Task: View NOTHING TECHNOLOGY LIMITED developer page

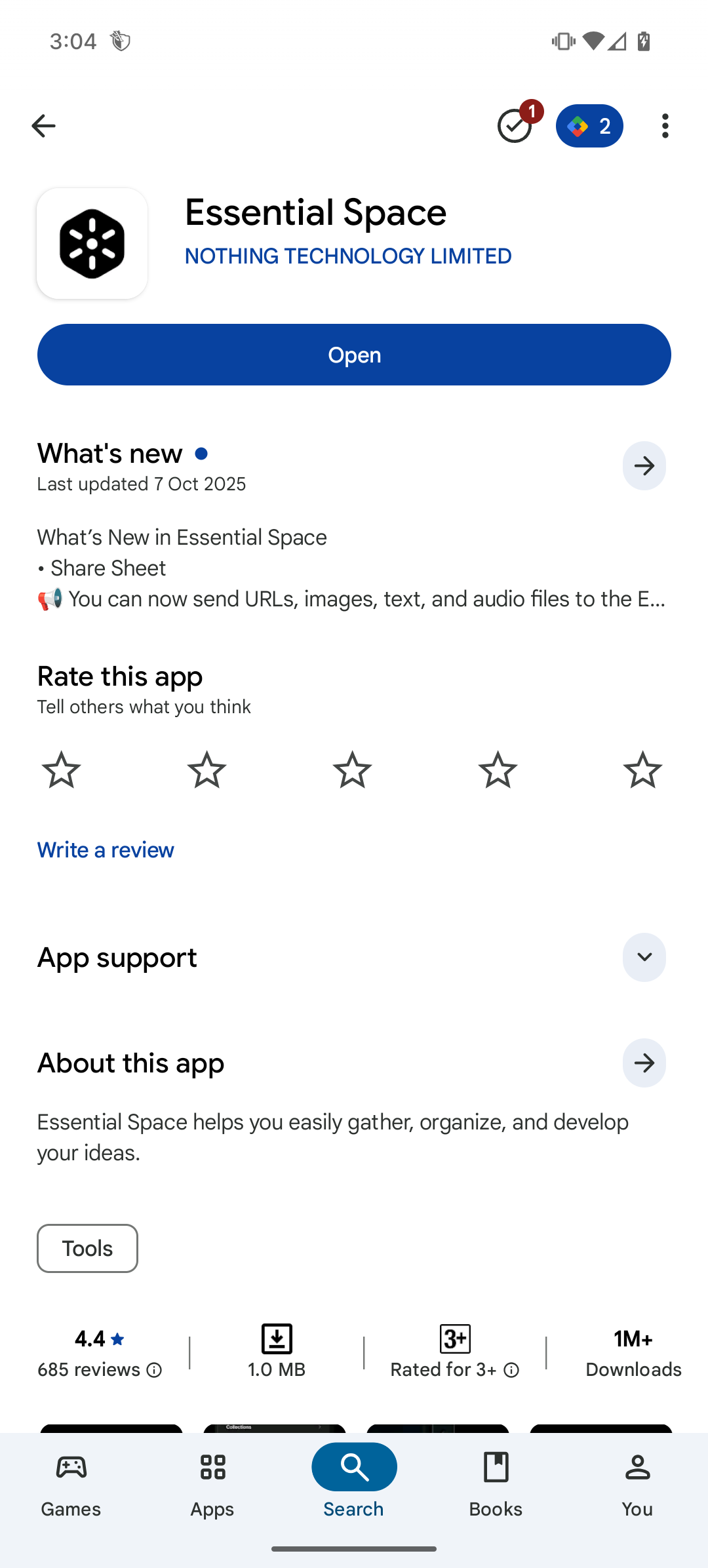Action: pyautogui.click(x=348, y=256)
